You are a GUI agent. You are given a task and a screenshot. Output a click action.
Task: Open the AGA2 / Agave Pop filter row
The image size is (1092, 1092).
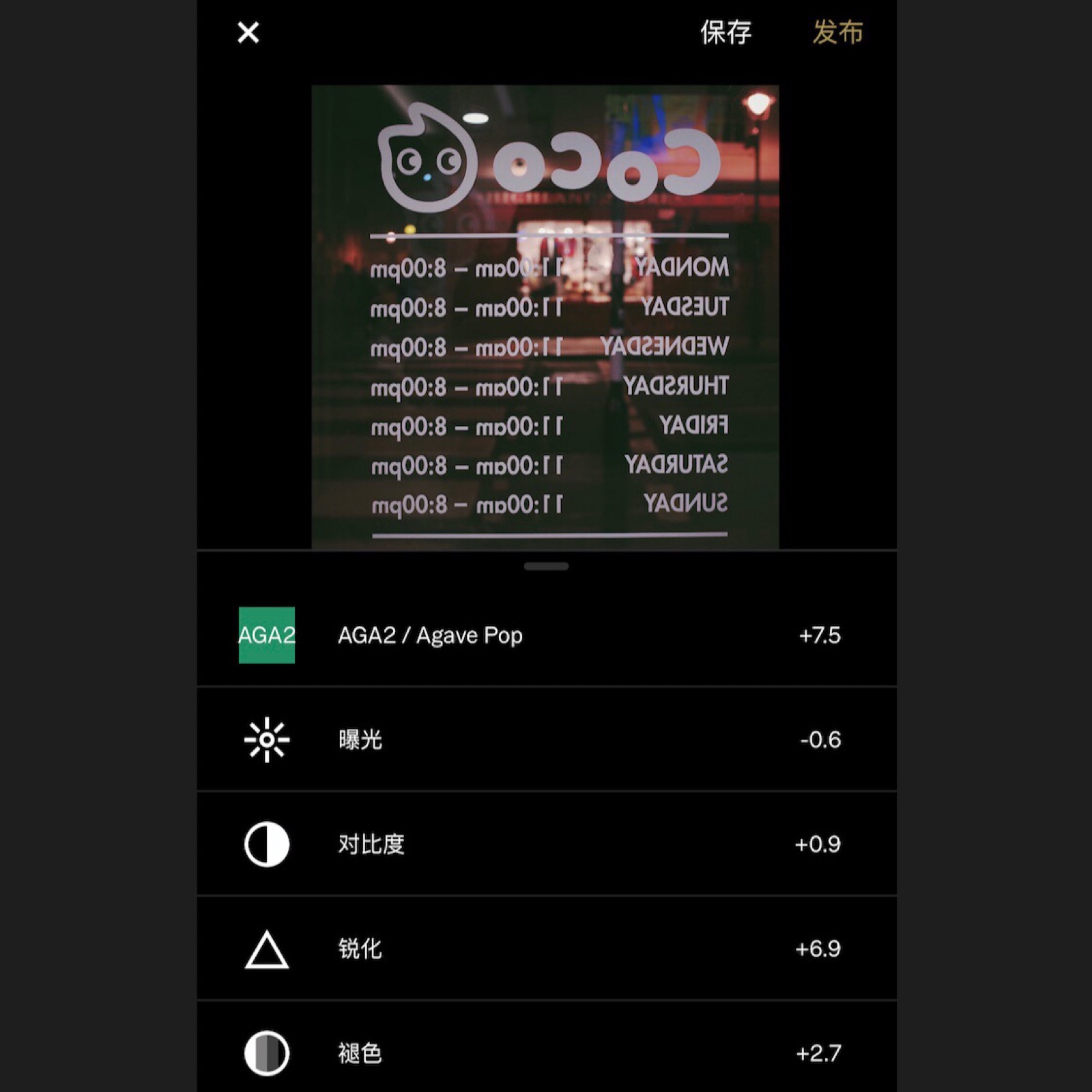coord(546,635)
